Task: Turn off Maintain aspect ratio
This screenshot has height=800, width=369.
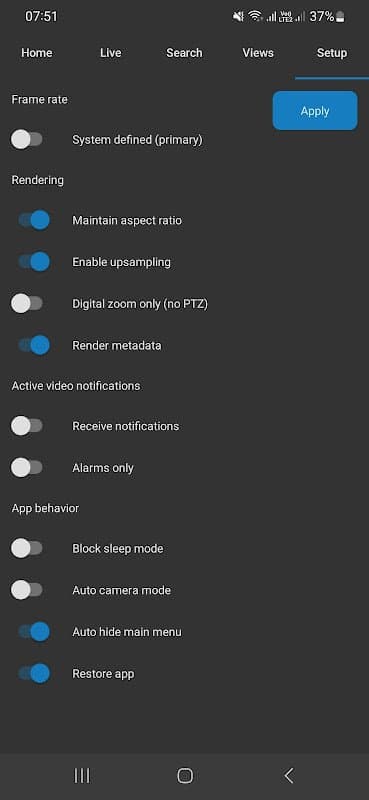Action: [34, 220]
